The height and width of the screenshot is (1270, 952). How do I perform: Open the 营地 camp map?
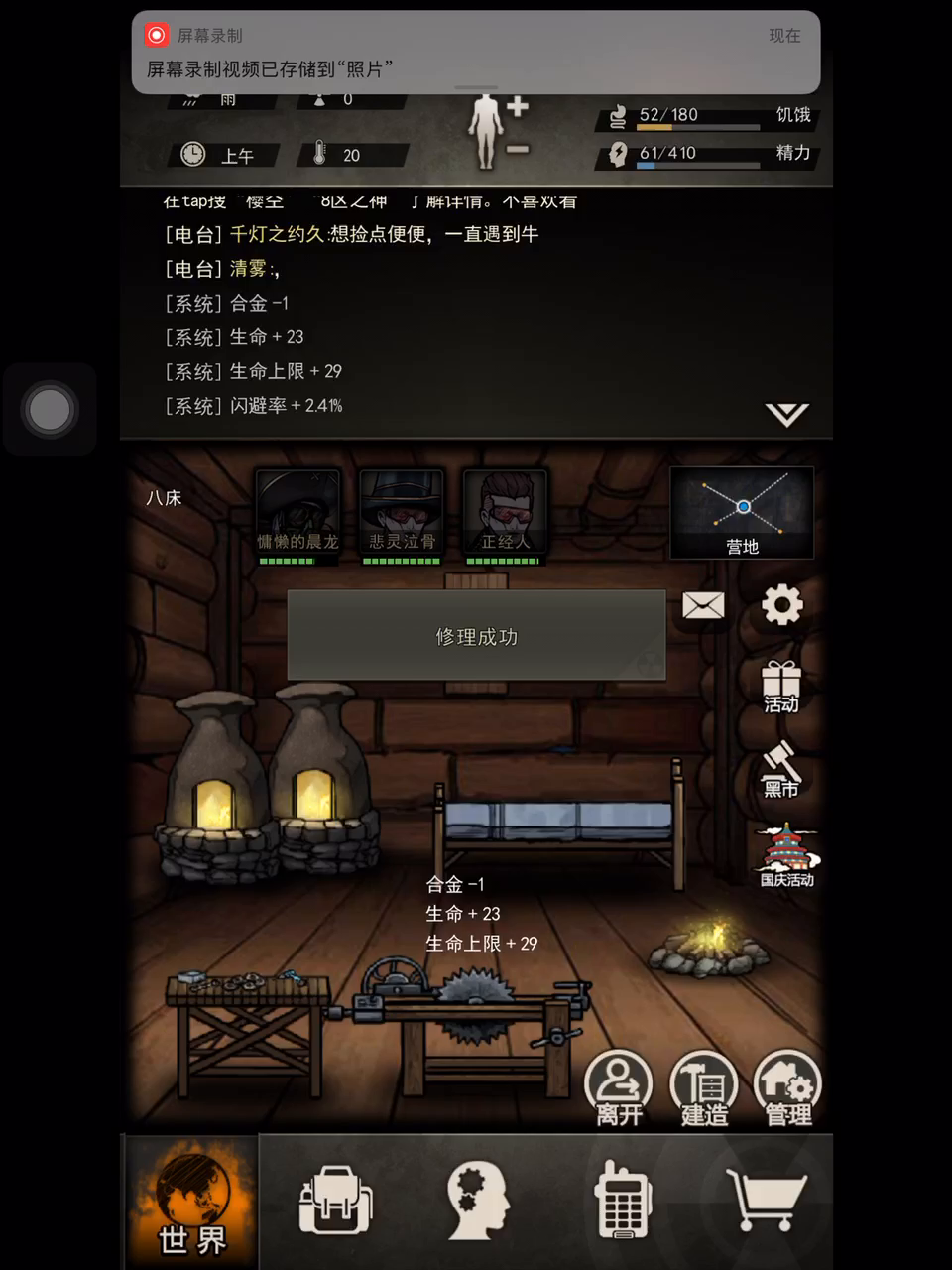(x=742, y=513)
